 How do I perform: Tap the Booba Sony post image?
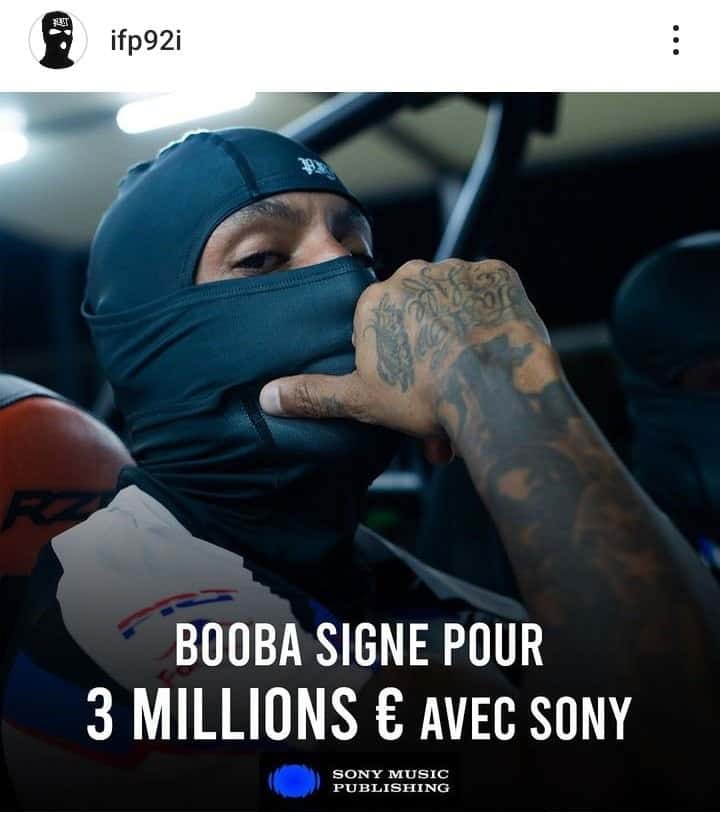(x=360, y=450)
